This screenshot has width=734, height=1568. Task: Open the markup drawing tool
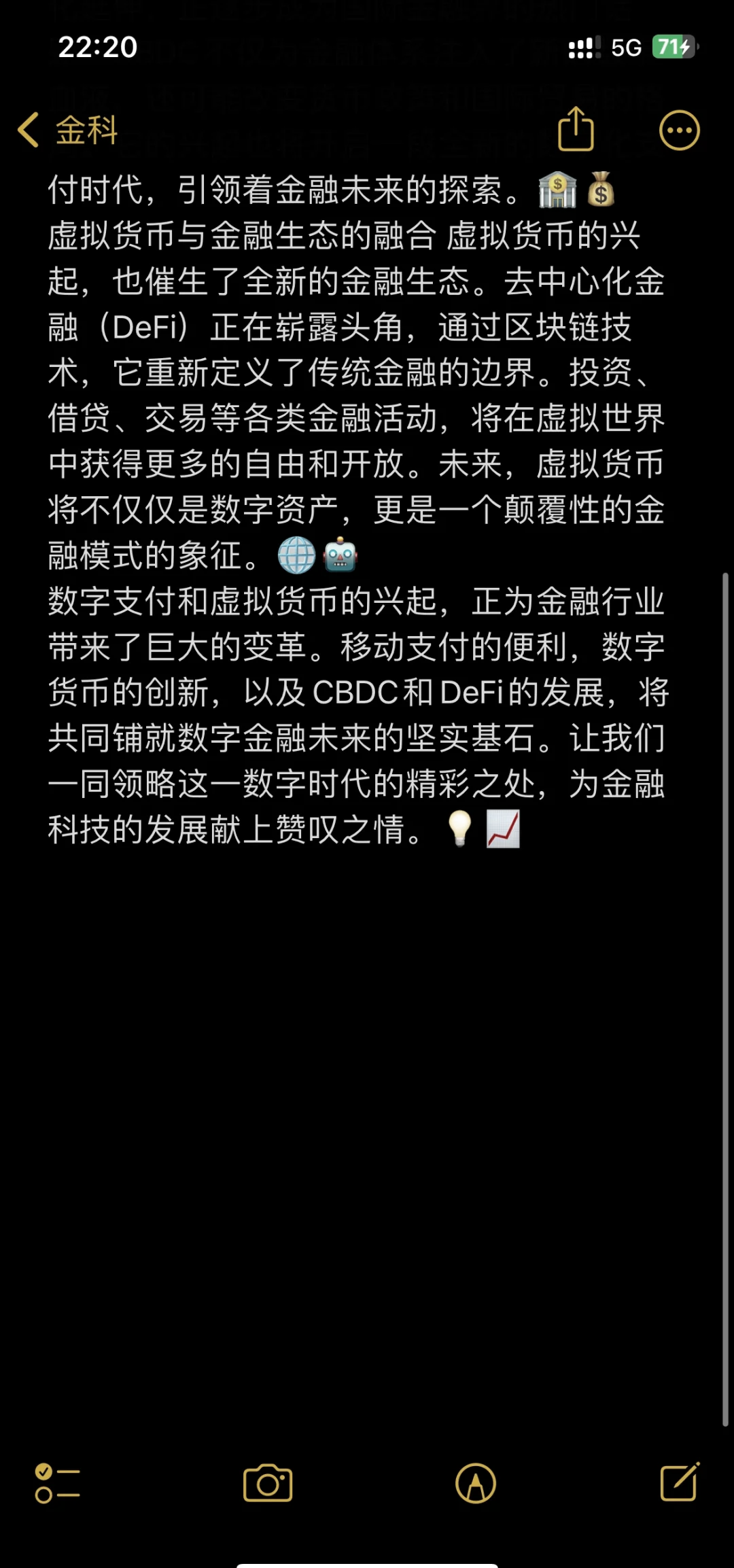[476, 1483]
